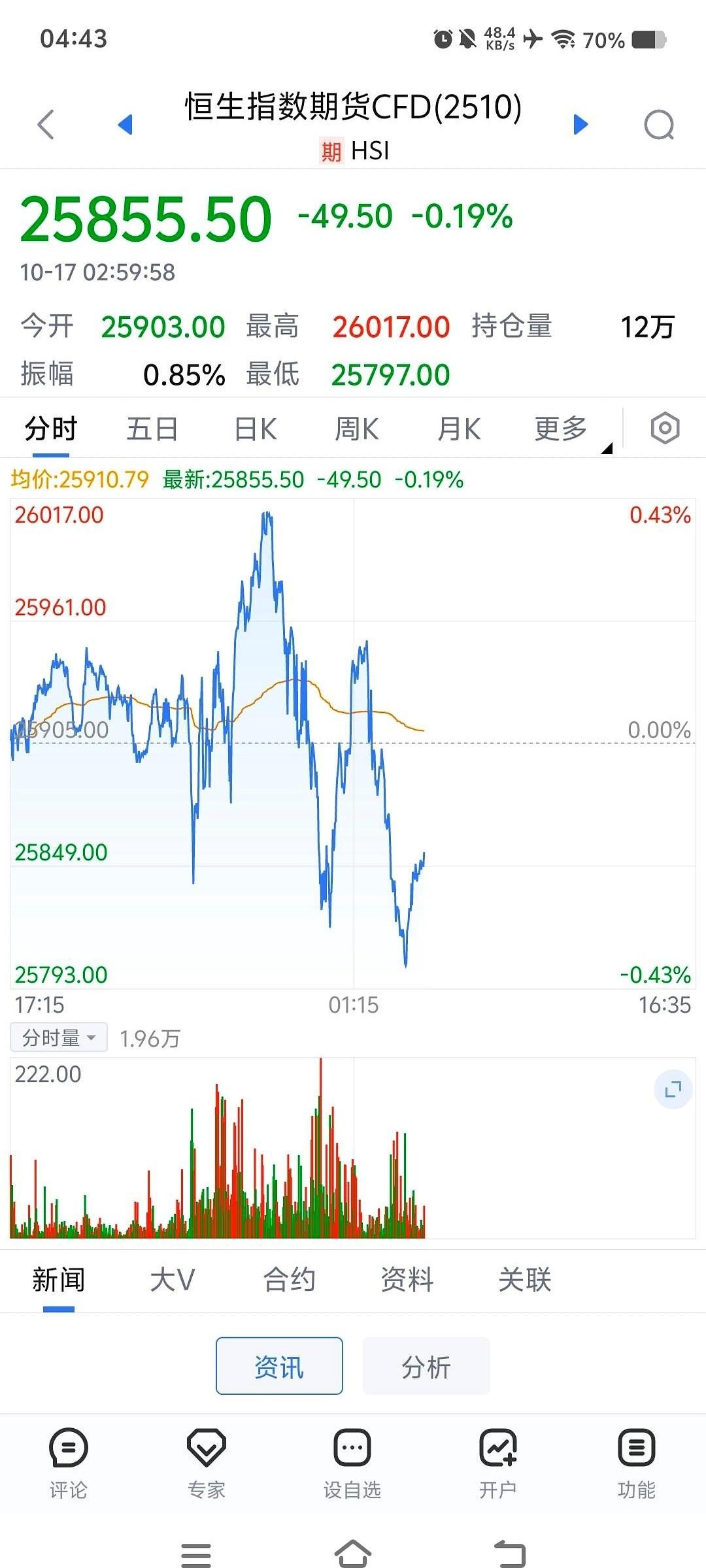Expand the chart to fullscreen
The width and height of the screenshot is (706, 1568).
pos(673,1089)
